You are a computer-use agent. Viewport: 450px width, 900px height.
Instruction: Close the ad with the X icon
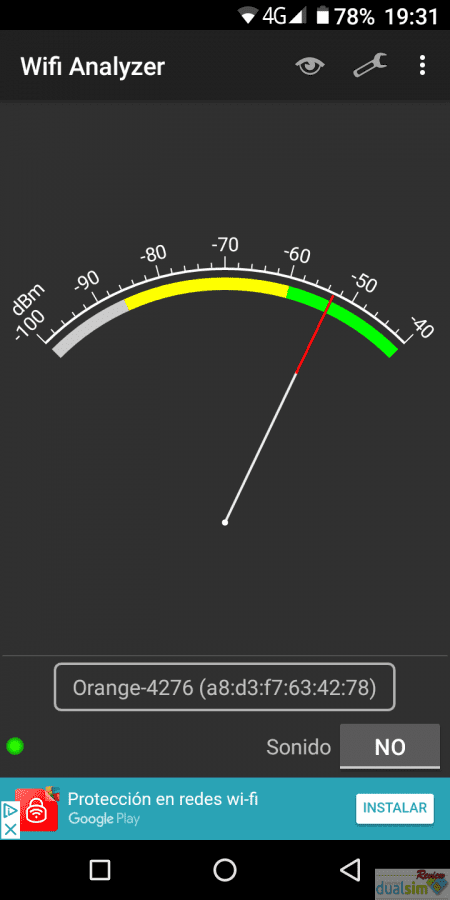(10, 830)
